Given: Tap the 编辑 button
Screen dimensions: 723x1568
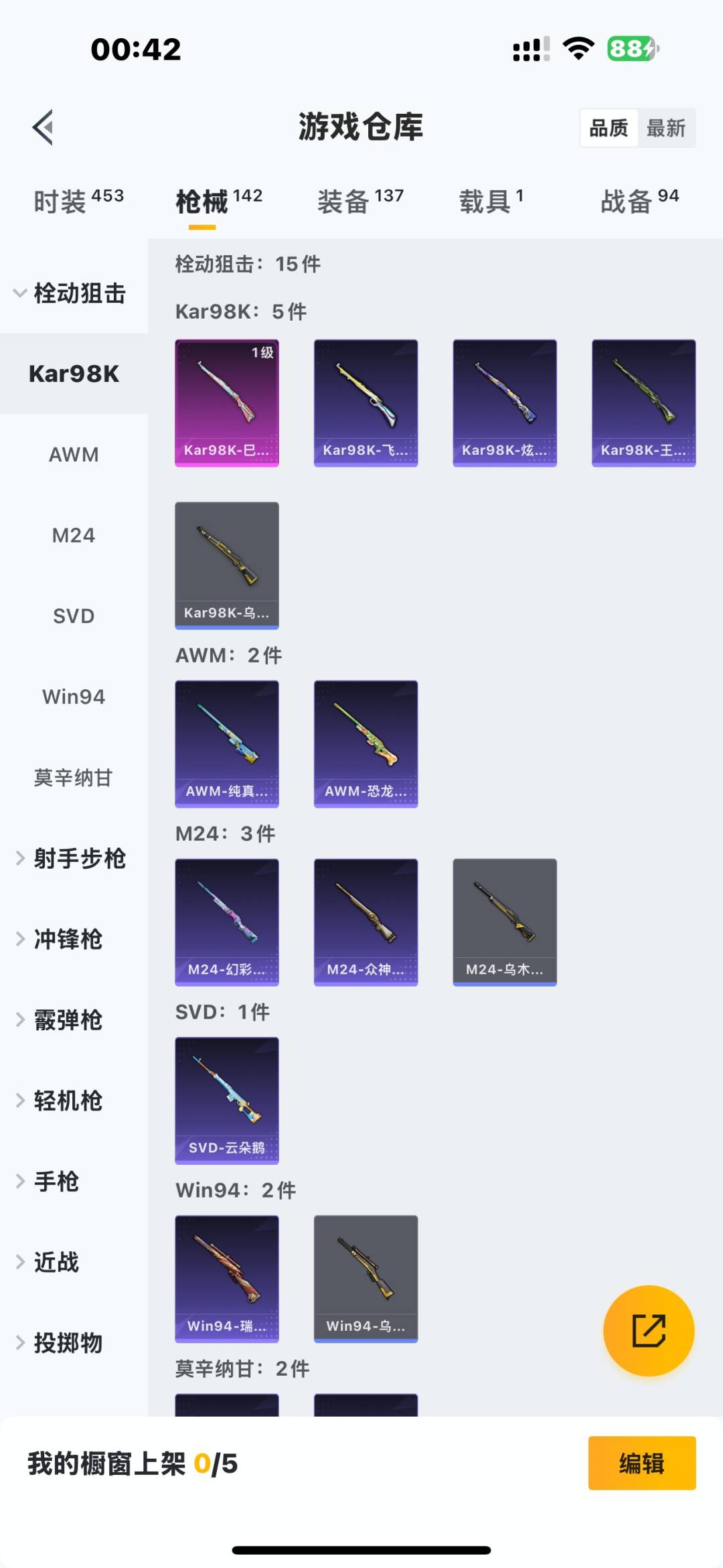Looking at the screenshot, I should pyautogui.click(x=641, y=1464).
